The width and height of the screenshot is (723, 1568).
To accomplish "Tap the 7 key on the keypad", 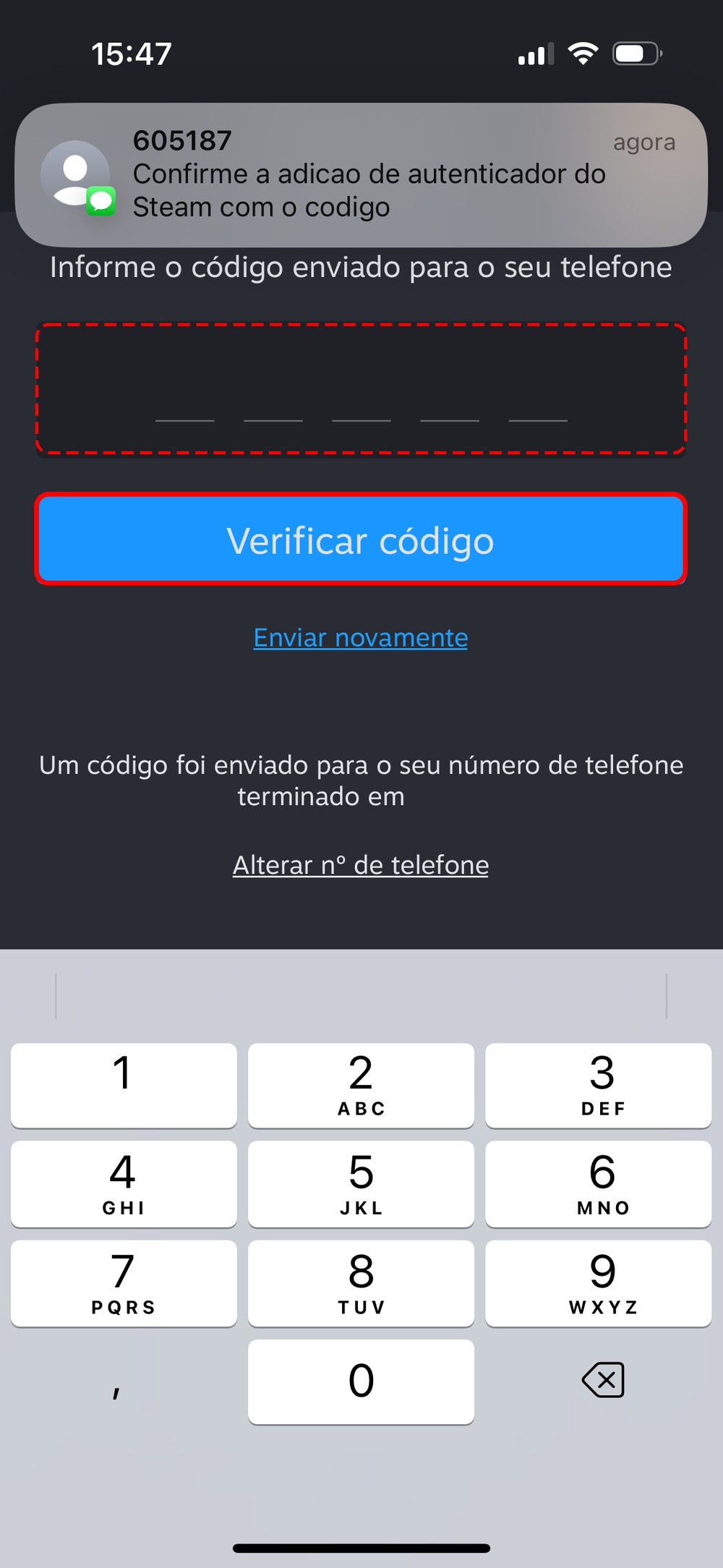I will point(124,1283).
